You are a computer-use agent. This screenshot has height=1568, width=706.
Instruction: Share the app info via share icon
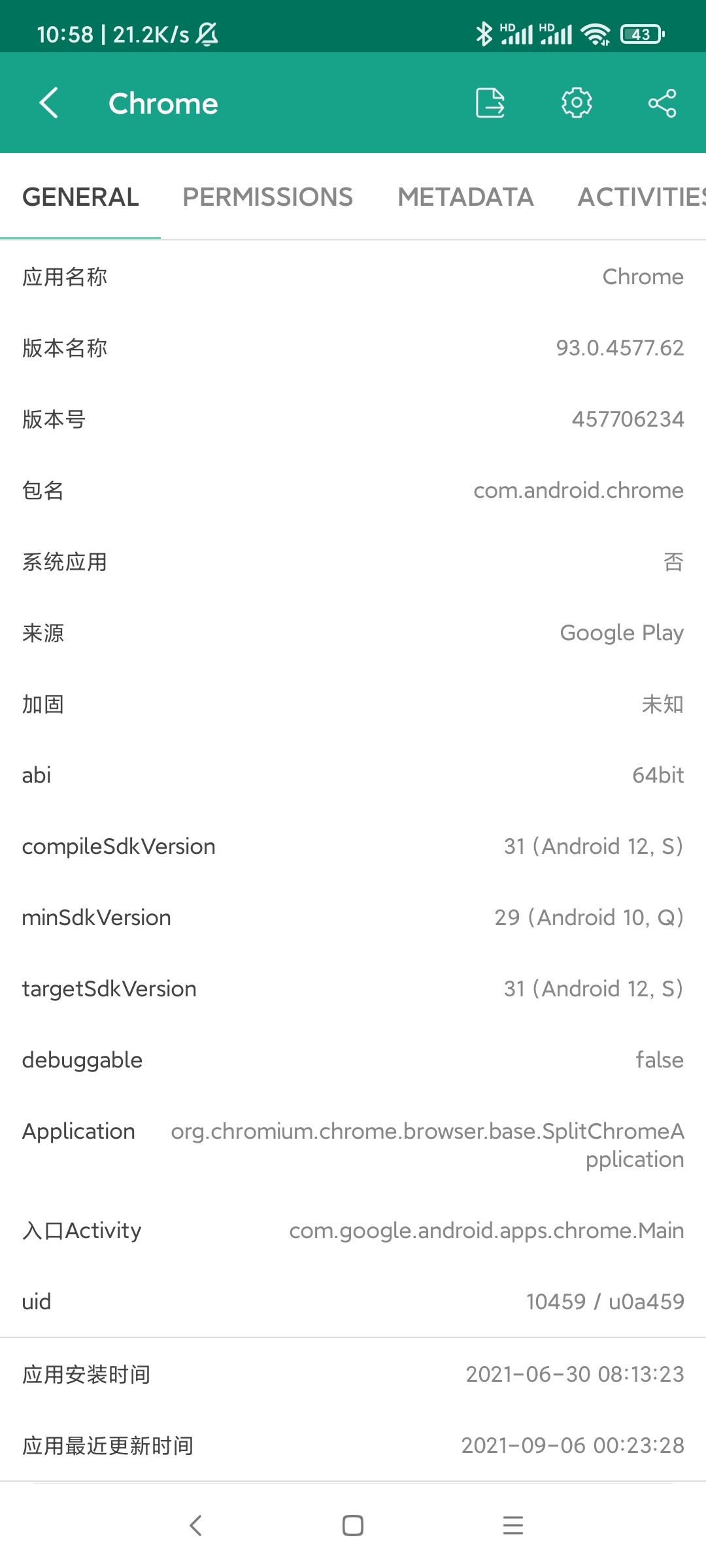click(x=662, y=103)
